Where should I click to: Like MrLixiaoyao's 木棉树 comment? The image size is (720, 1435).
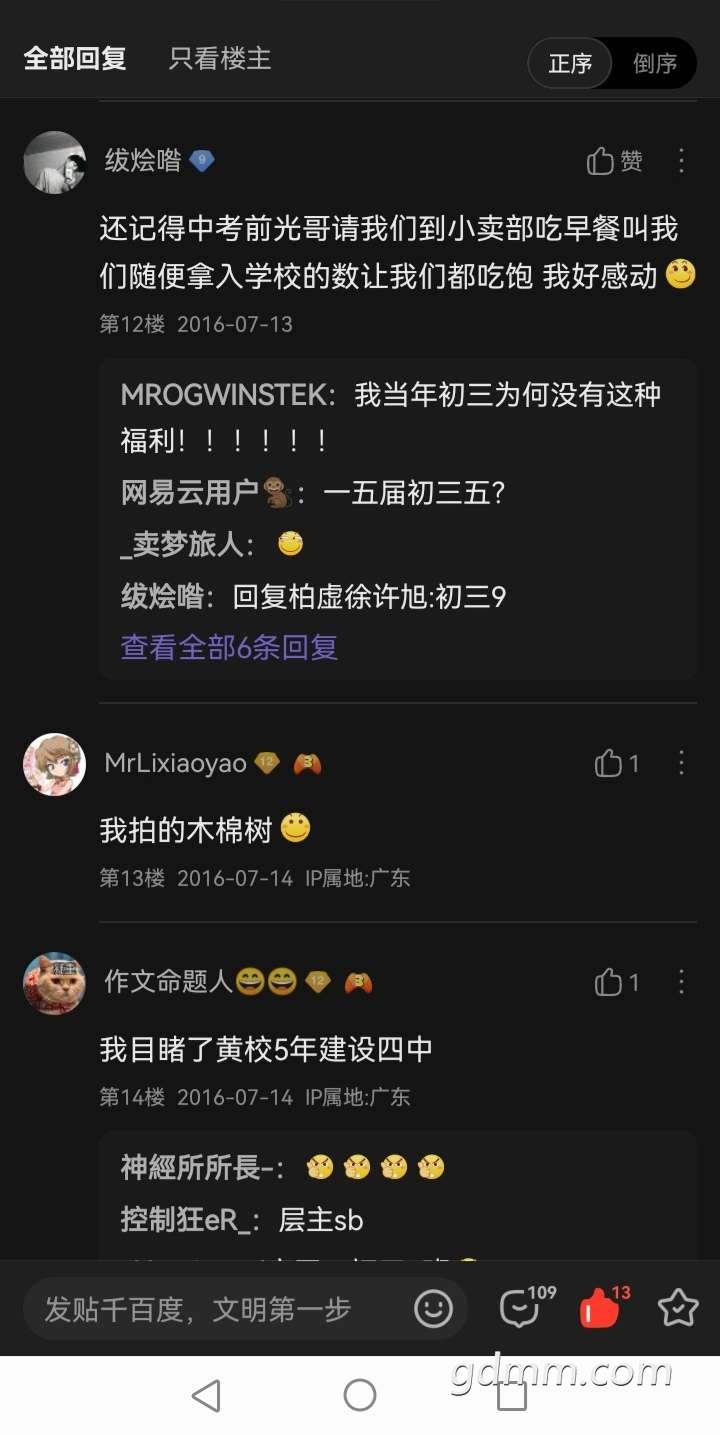pyautogui.click(x=617, y=764)
